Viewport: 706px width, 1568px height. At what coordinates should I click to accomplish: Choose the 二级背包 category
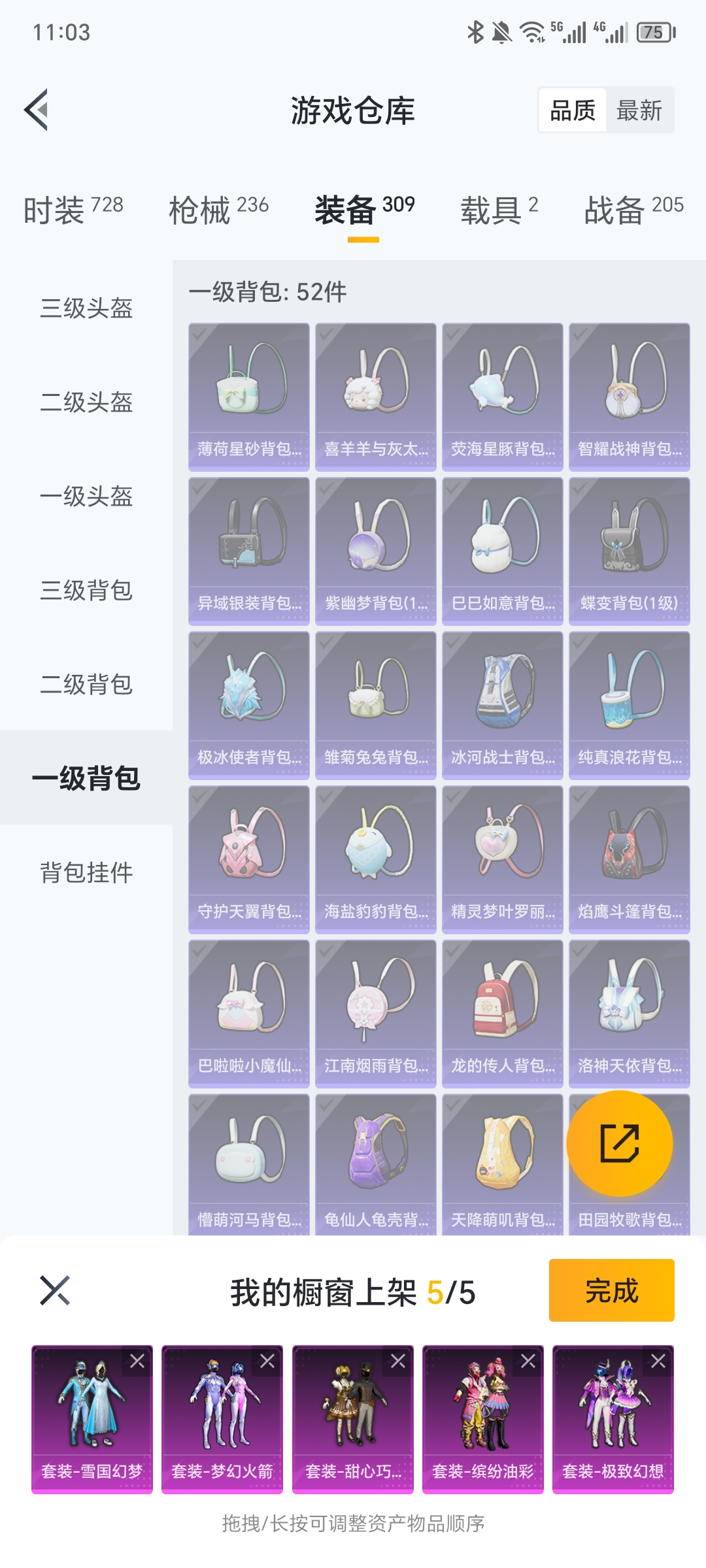point(86,684)
